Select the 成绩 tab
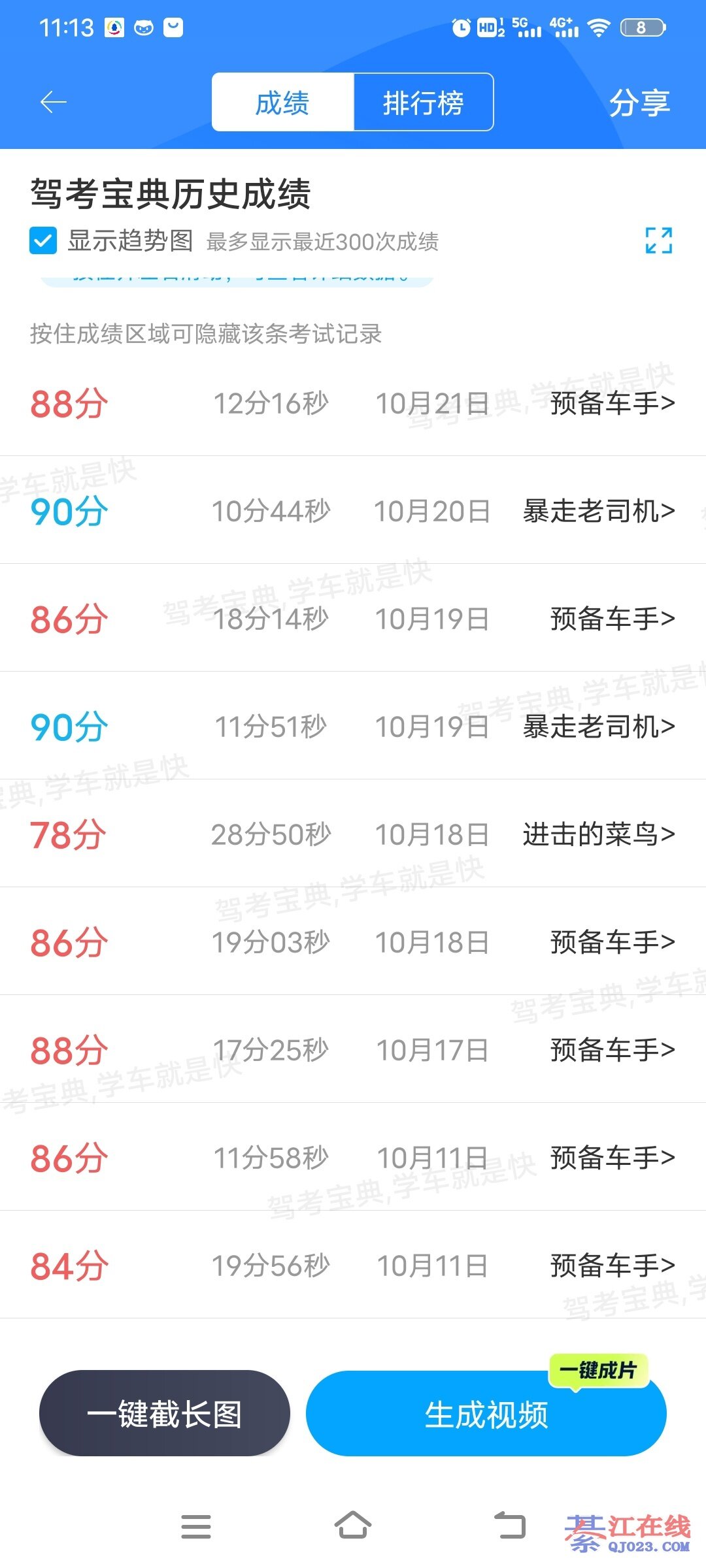The image size is (706, 1568). pos(282,103)
